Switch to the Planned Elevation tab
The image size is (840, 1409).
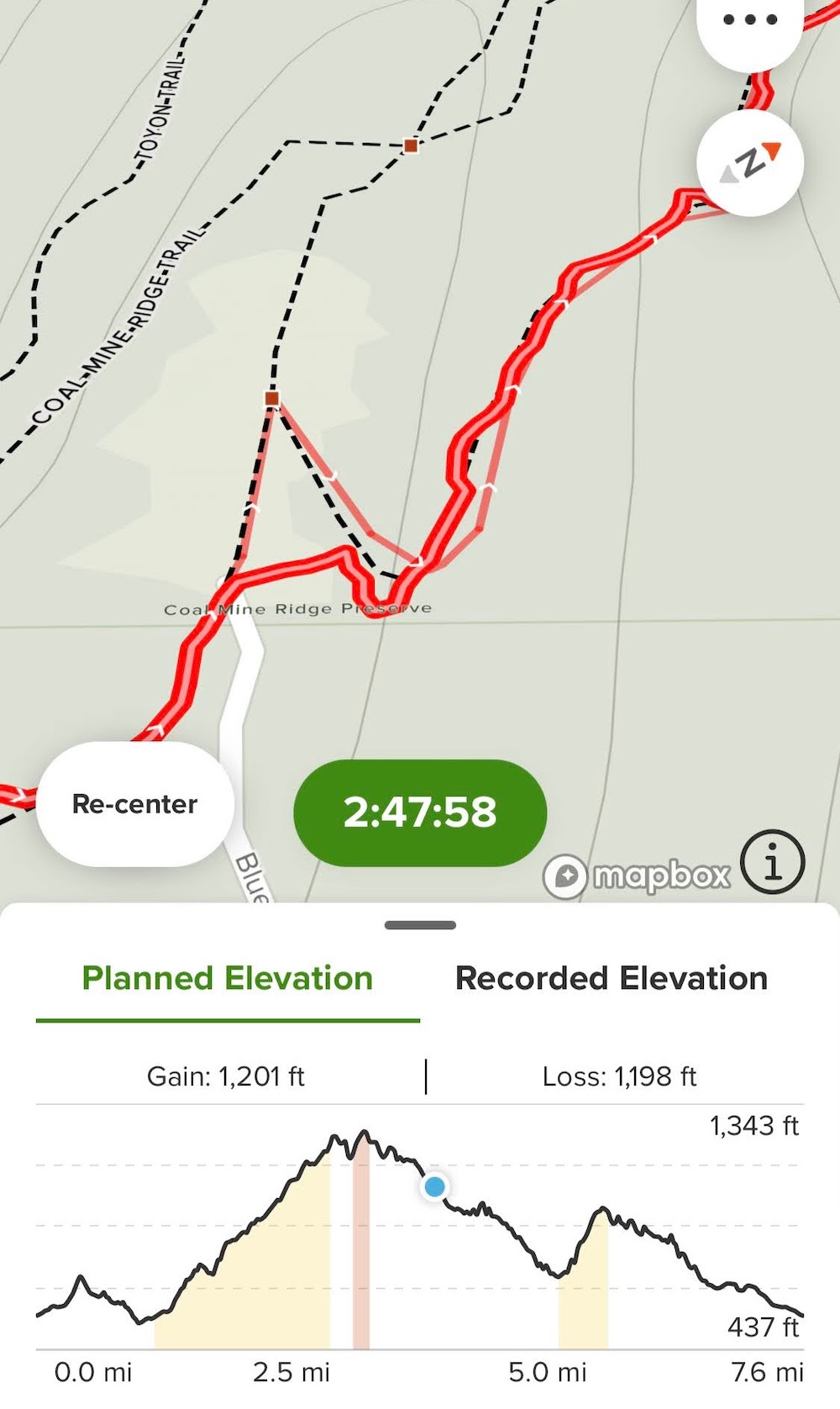pos(228,979)
